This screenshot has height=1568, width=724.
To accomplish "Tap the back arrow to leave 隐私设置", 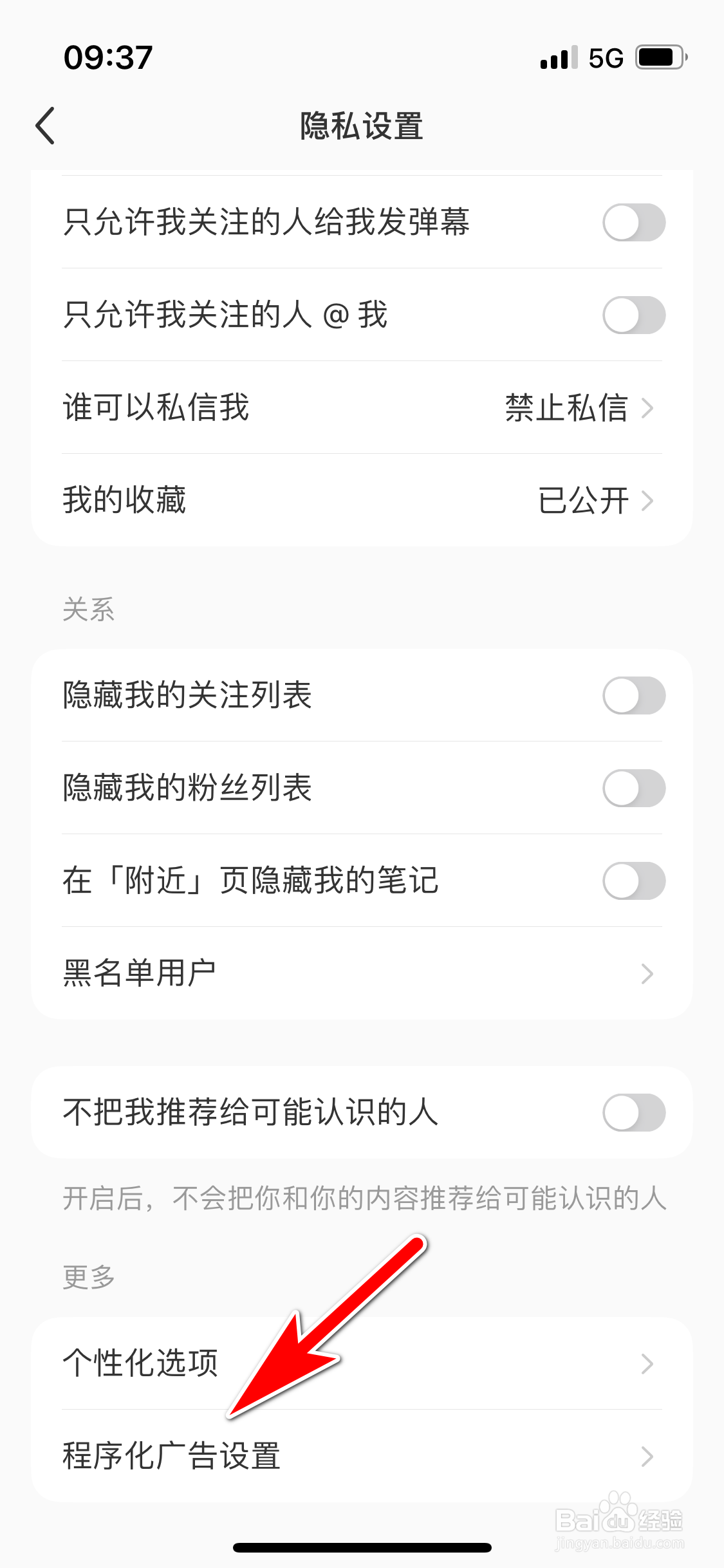I will (x=45, y=126).
